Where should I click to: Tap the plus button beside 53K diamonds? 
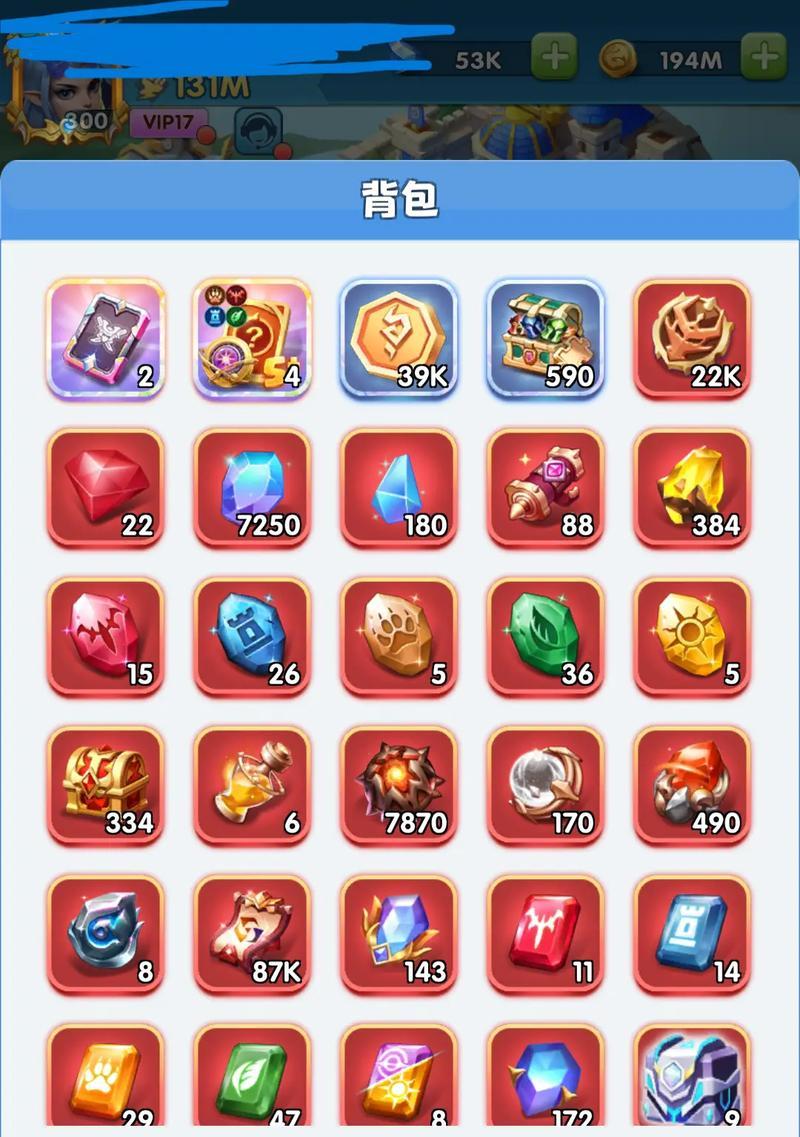point(553,57)
